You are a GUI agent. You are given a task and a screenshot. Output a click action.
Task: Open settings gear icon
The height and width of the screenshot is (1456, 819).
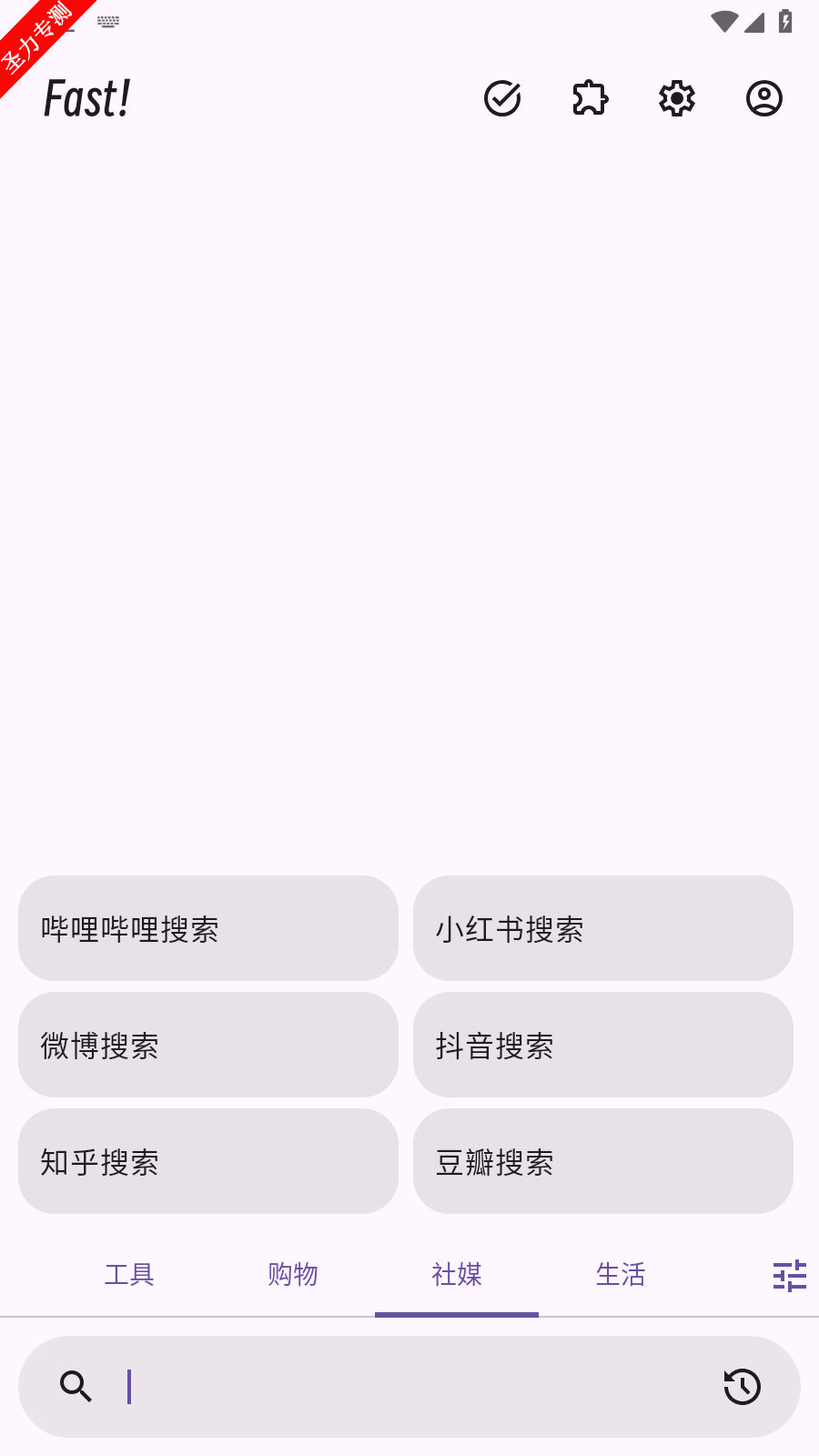(x=677, y=98)
